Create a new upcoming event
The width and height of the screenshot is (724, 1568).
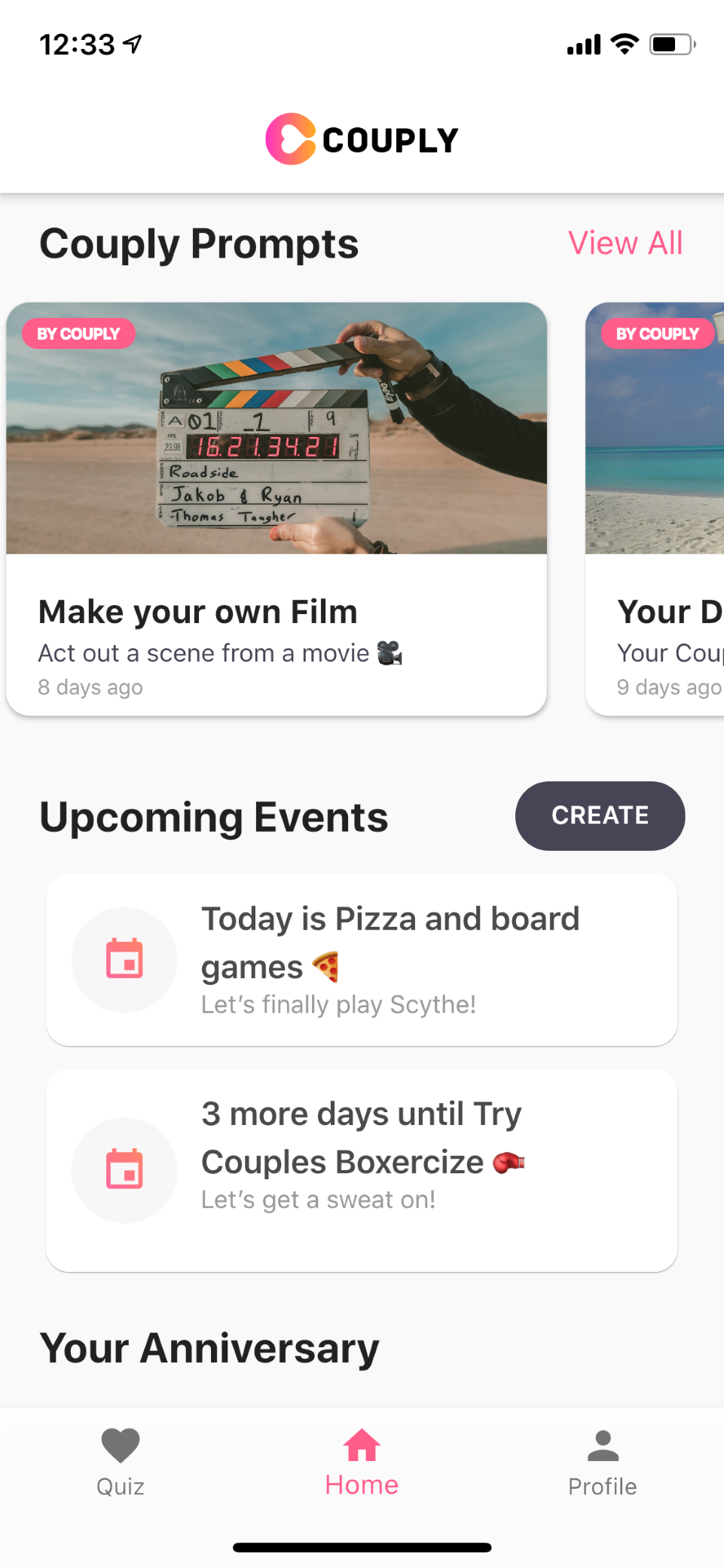(x=600, y=815)
